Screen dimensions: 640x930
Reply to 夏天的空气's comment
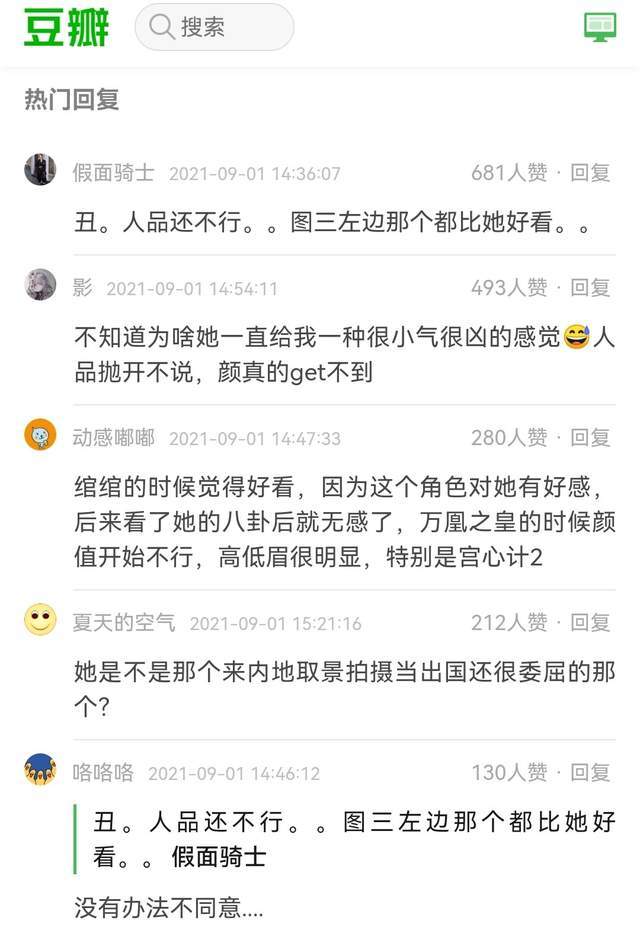pyautogui.click(x=590, y=623)
